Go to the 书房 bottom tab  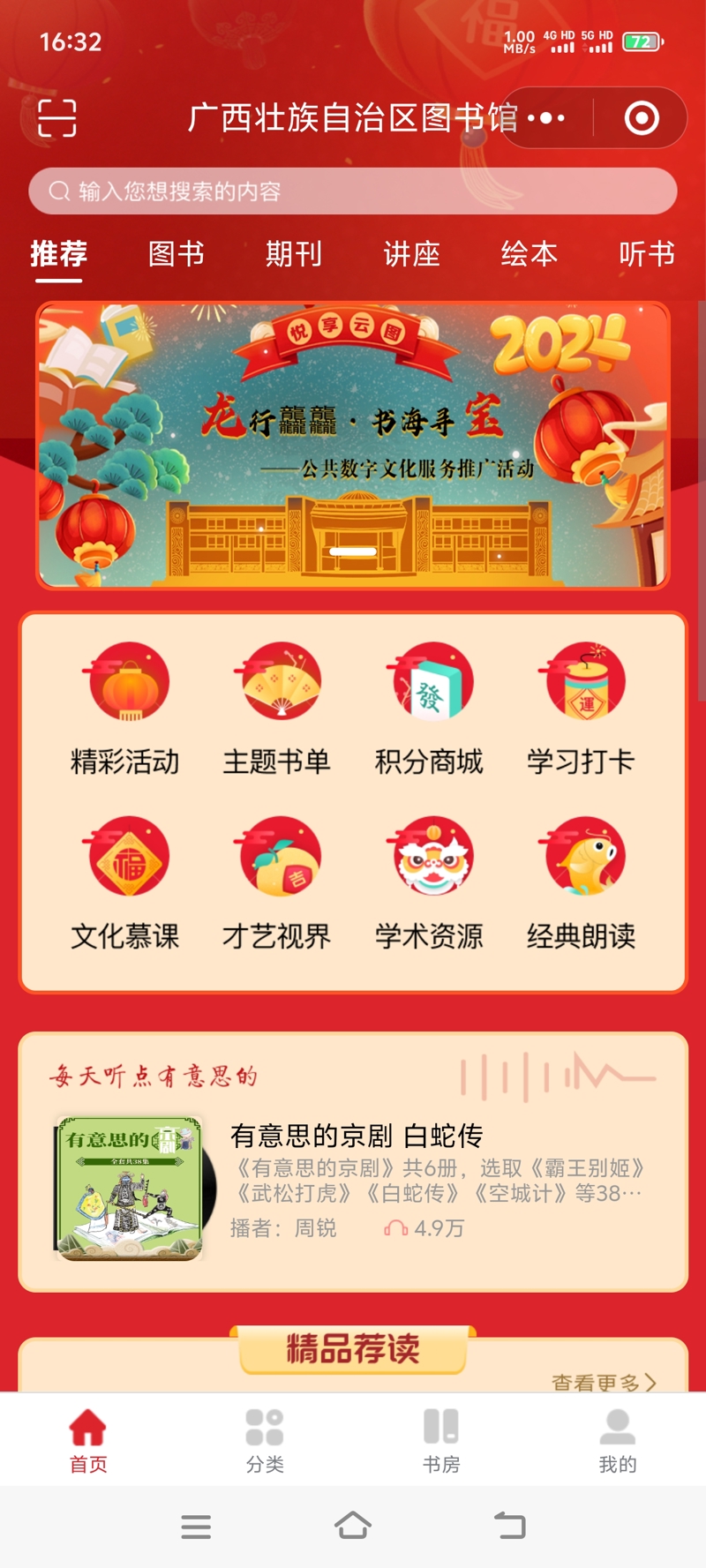[x=441, y=1440]
